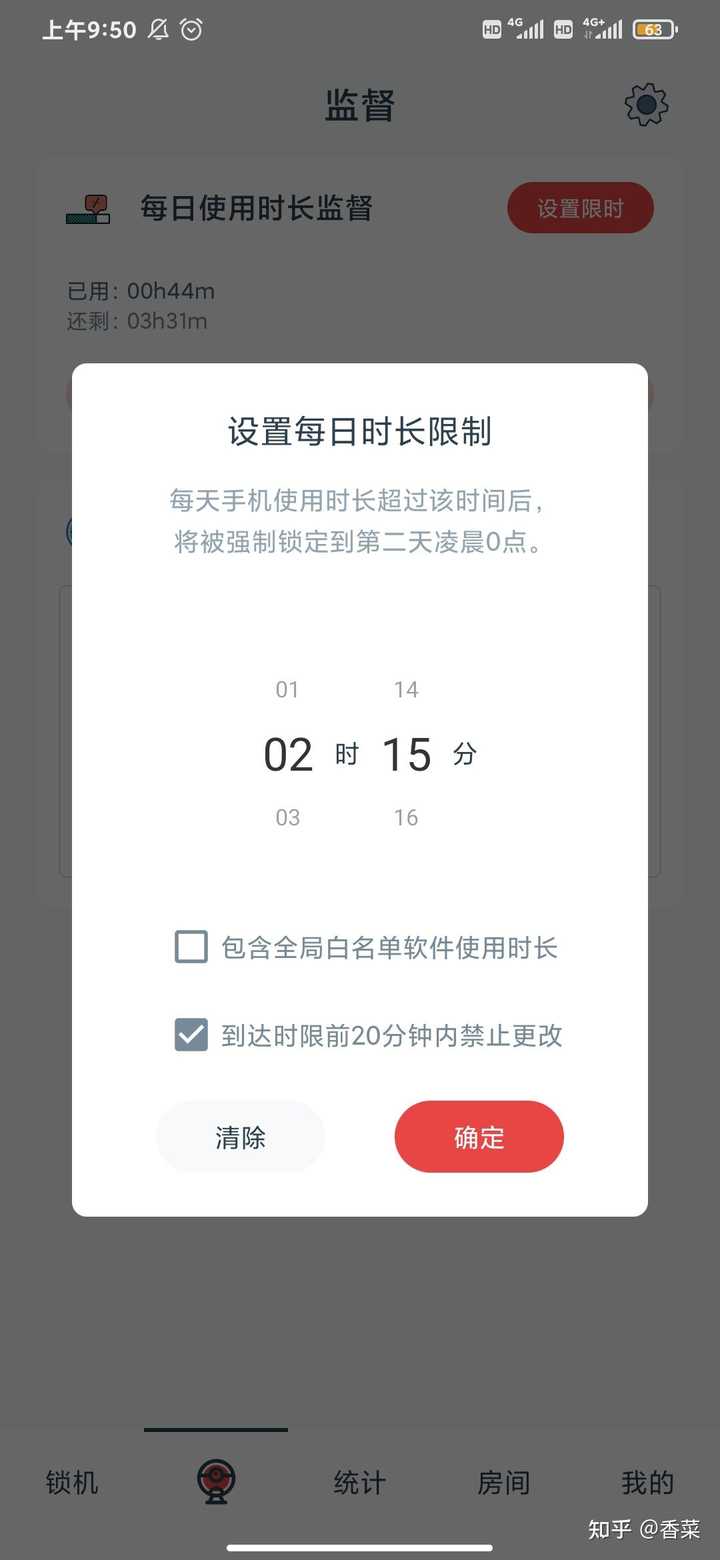720x1560 pixels.
Task: Tap 清除 to clear the limit
Action: (x=240, y=1137)
